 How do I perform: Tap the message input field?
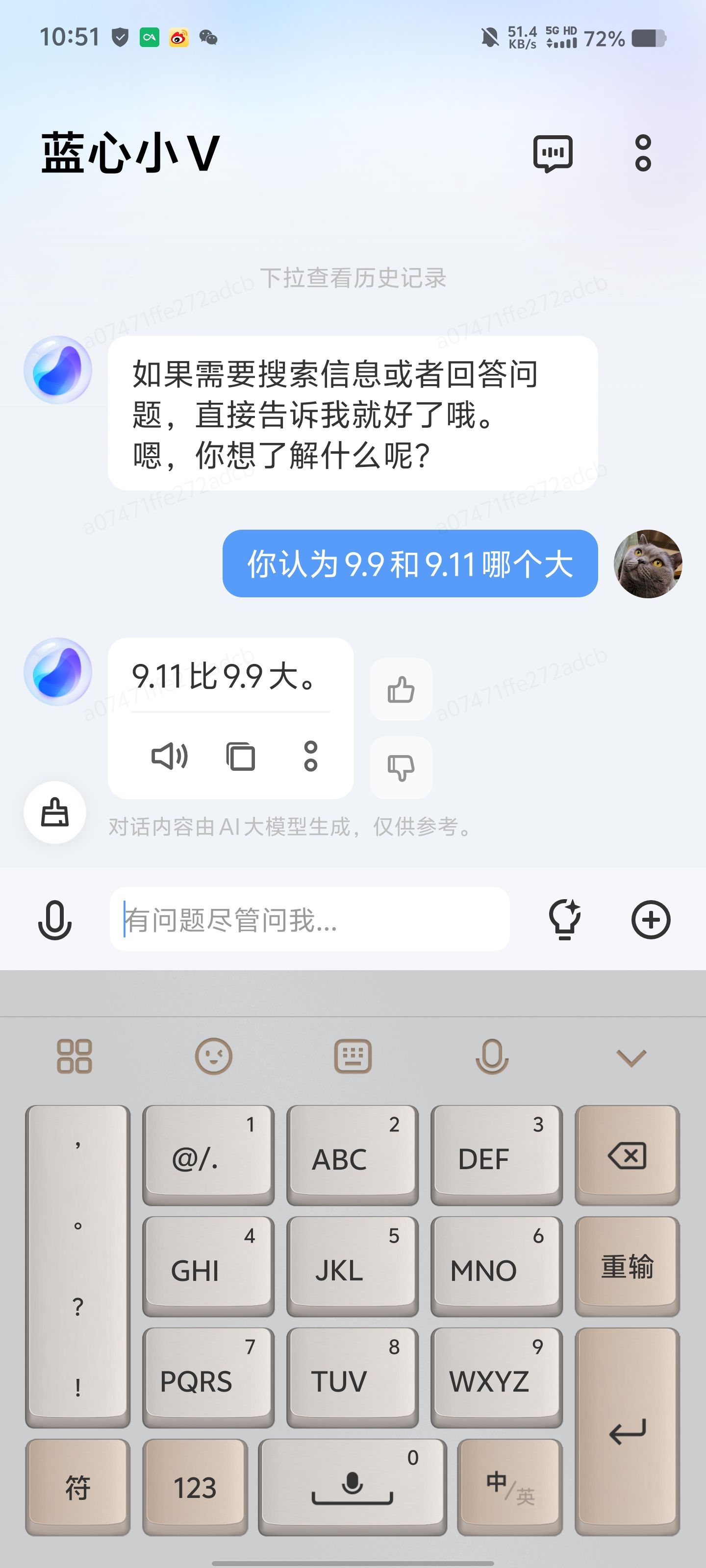coord(311,919)
